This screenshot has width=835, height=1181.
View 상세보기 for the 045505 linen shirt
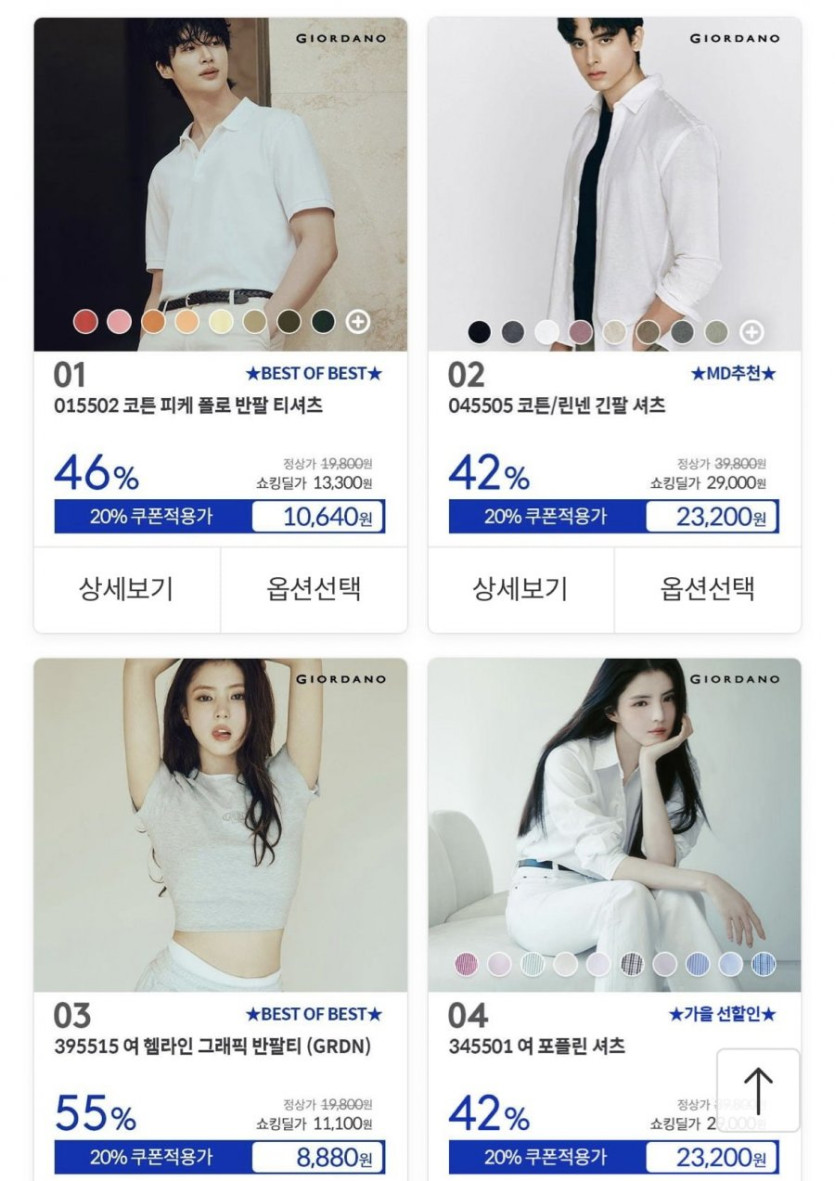520,589
